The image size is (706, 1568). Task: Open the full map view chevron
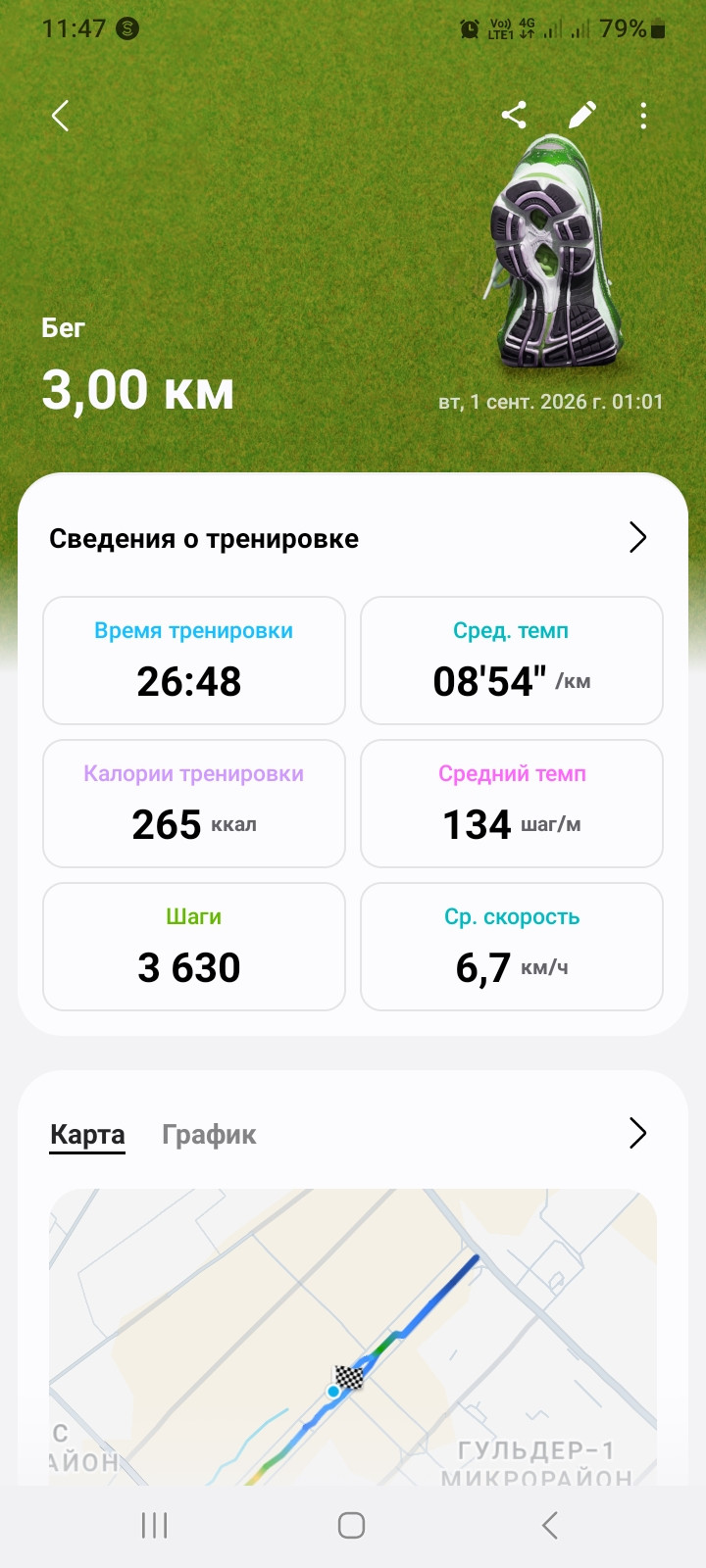(x=638, y=1133)
